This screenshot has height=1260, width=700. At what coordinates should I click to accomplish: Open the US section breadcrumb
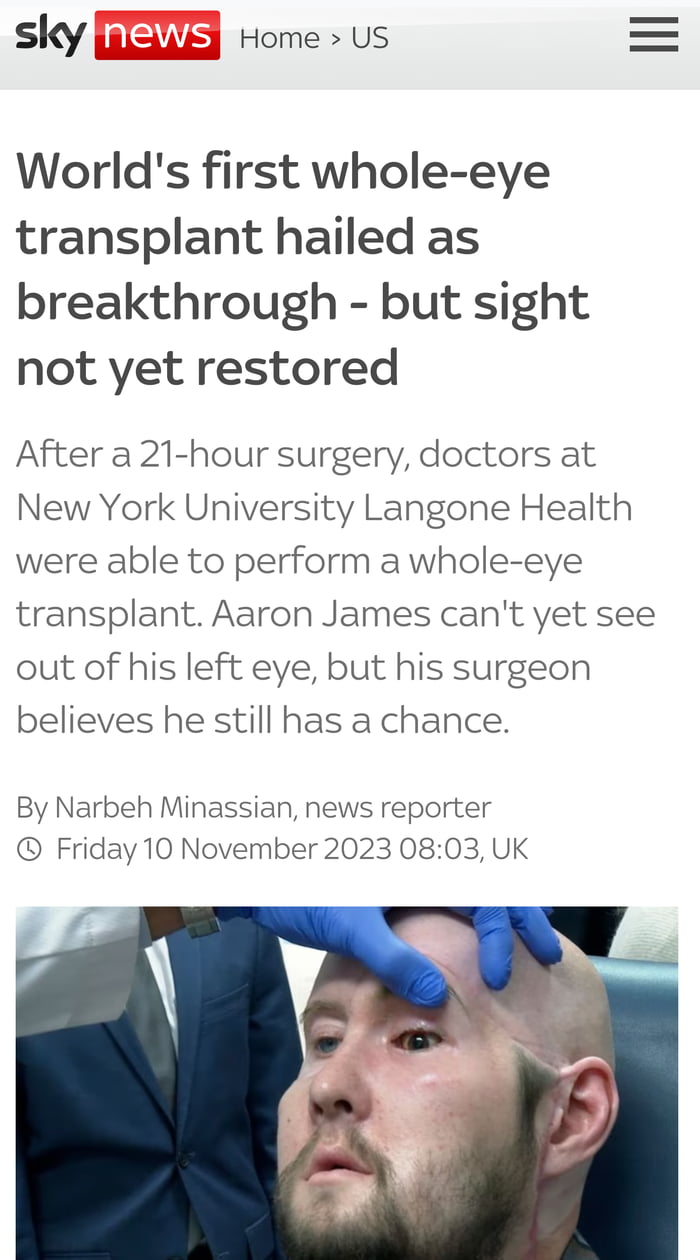pyautogui.click(x=369, y=38)
